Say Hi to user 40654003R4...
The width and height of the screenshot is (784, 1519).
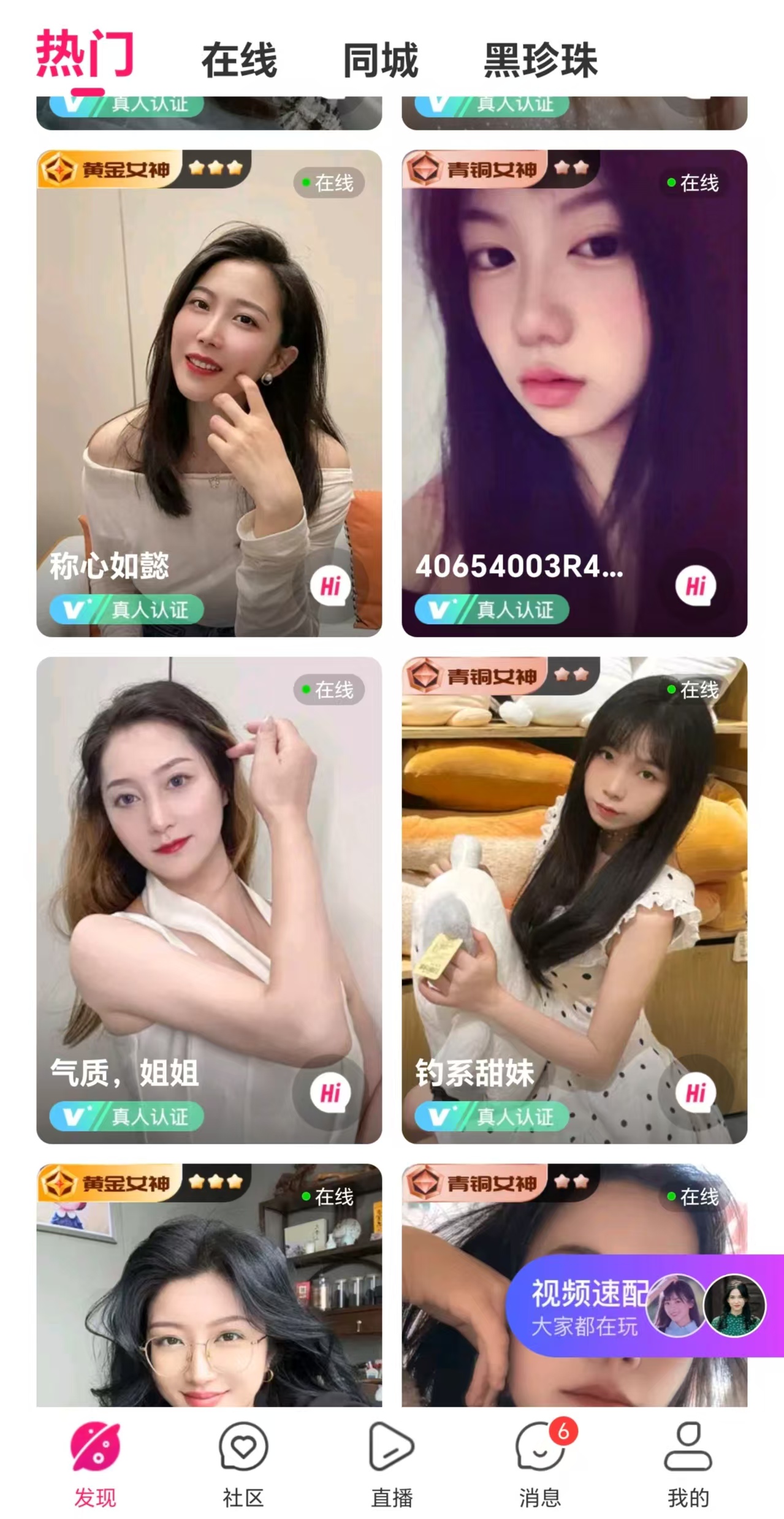pyautogui.click(x=696, y=586)
